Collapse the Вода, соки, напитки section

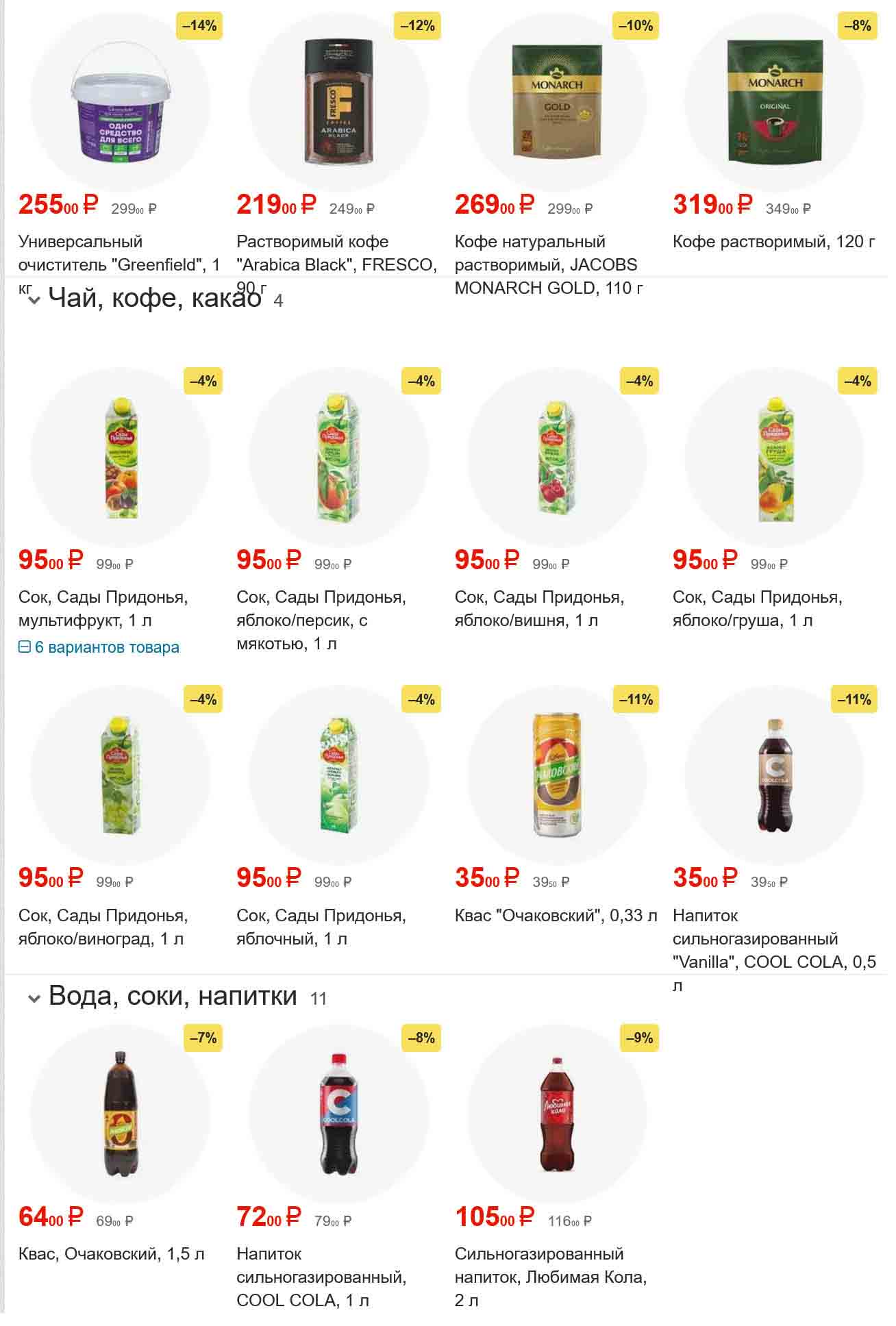(34, 998)
